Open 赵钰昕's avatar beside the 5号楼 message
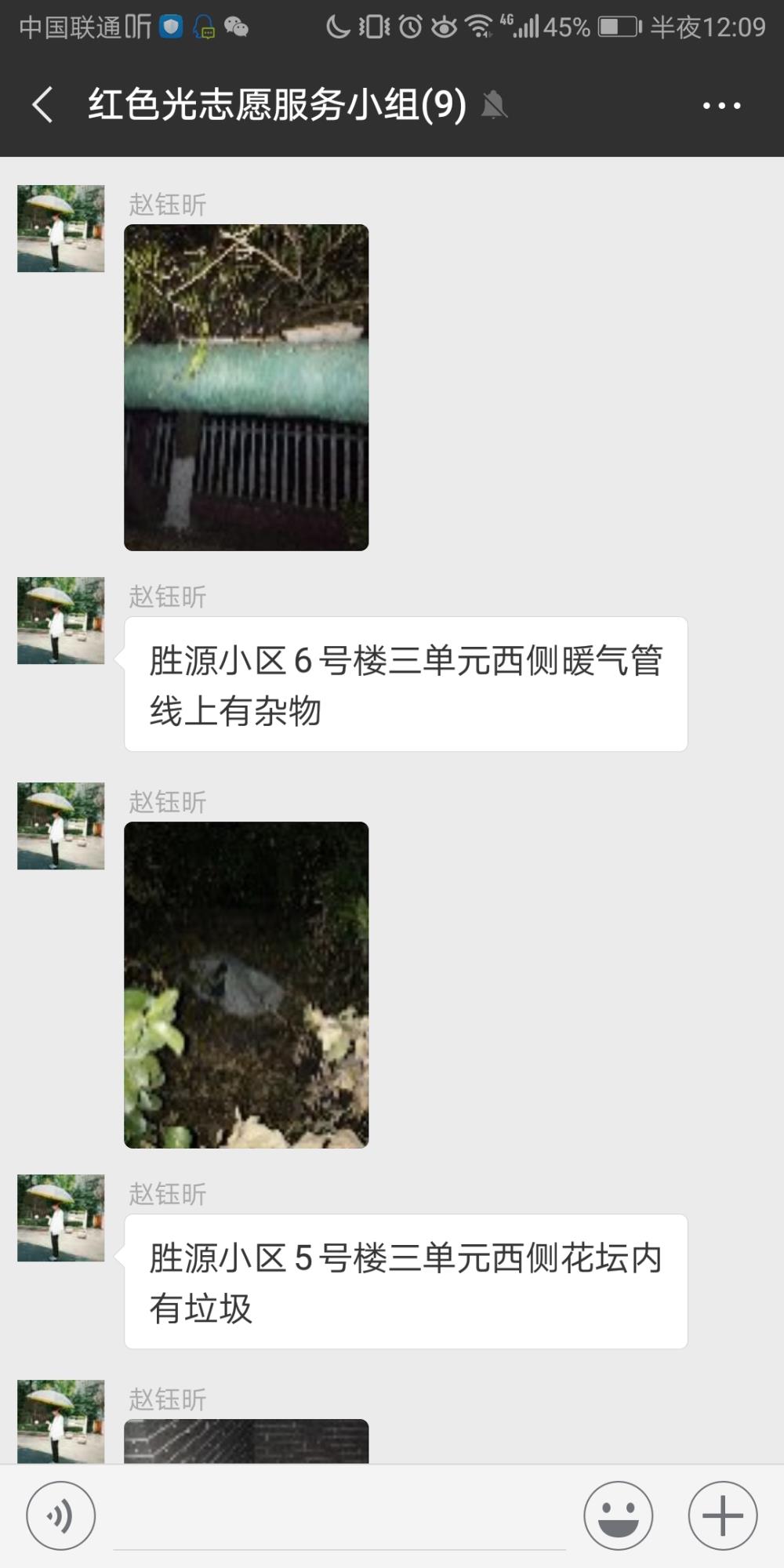The height and width of the screenshot is (1568, 784). pyautogui.click(x=61, y=1218)
